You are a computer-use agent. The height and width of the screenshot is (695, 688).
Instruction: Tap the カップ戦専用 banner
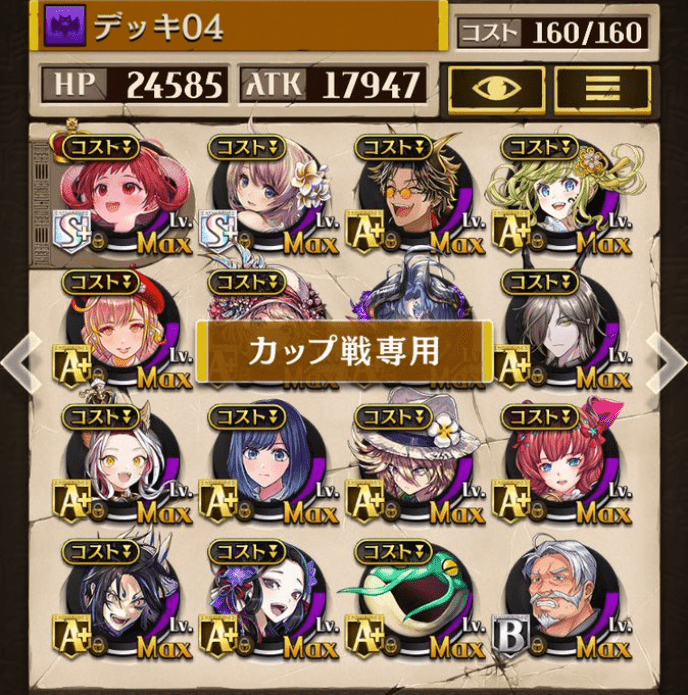click(x=343, y=351)
